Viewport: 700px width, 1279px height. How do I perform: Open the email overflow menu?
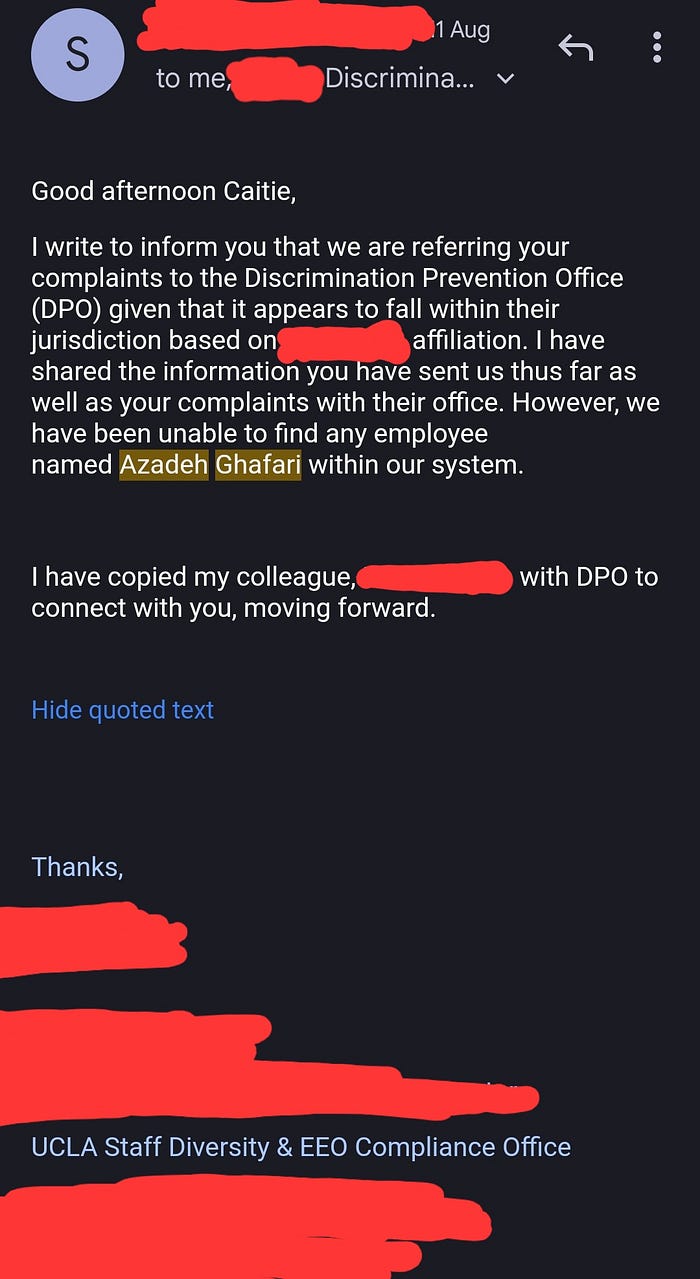pyautogui.click(x=657, y=47)
